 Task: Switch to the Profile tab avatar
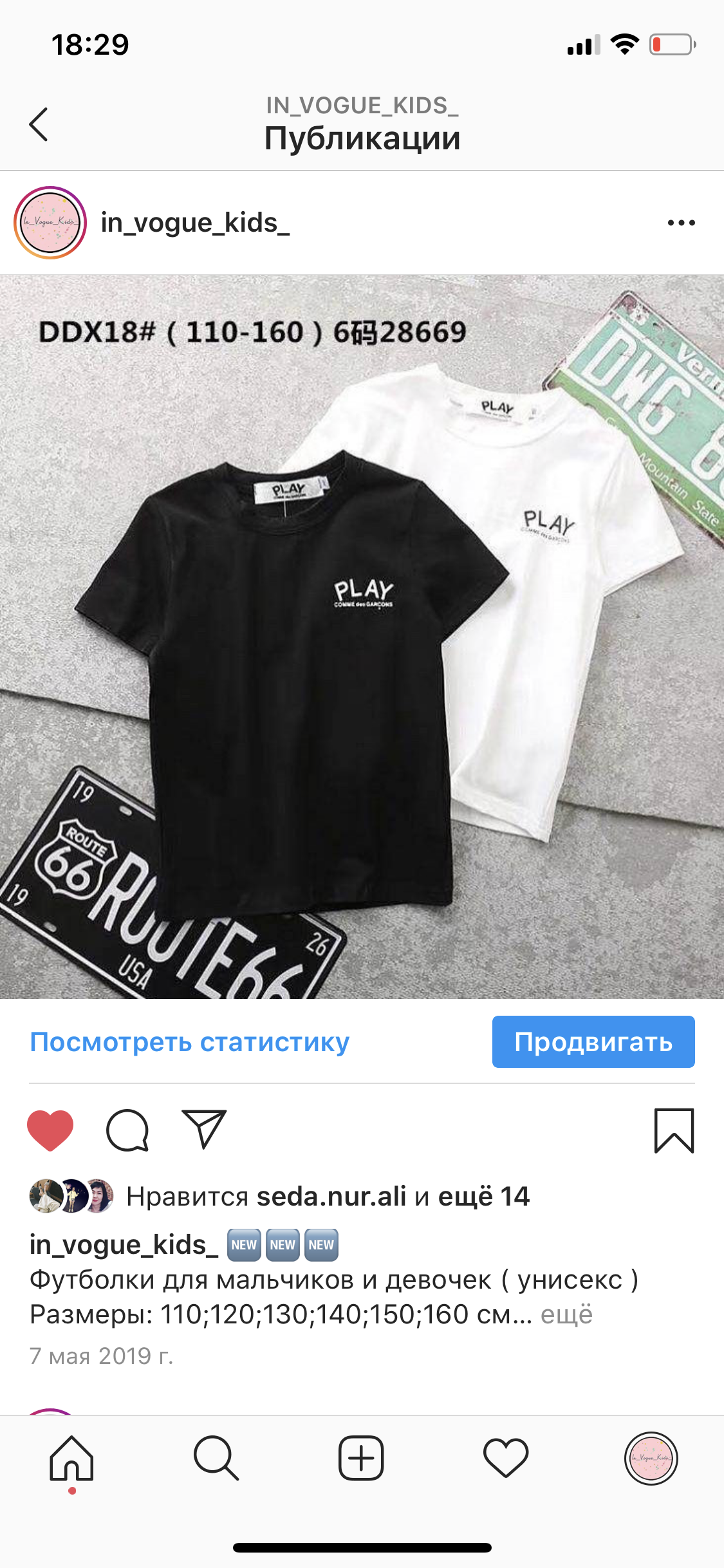(651, 1459)
